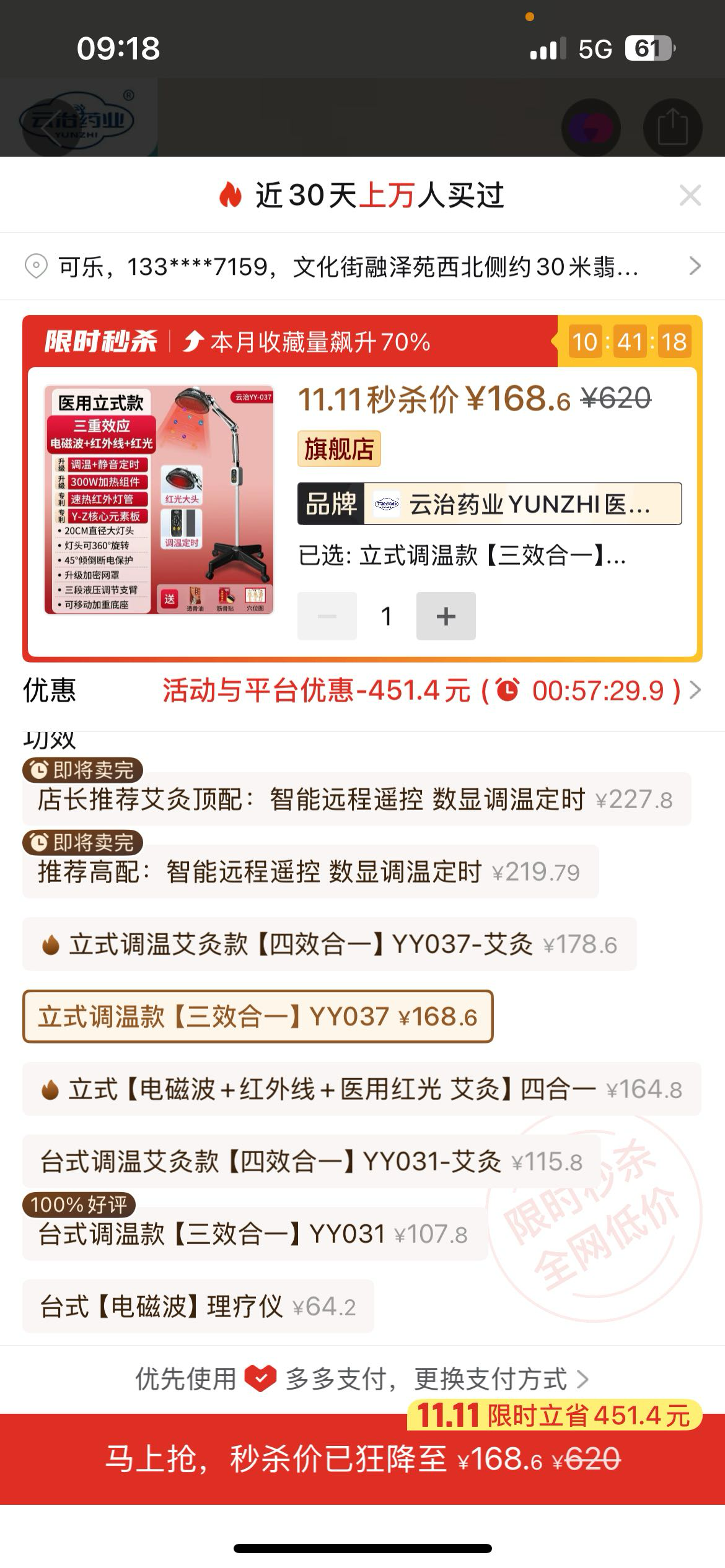
Task: Select 台式调温艾灸款 YY031-艾灸 option
Action: click(311, 1162)
